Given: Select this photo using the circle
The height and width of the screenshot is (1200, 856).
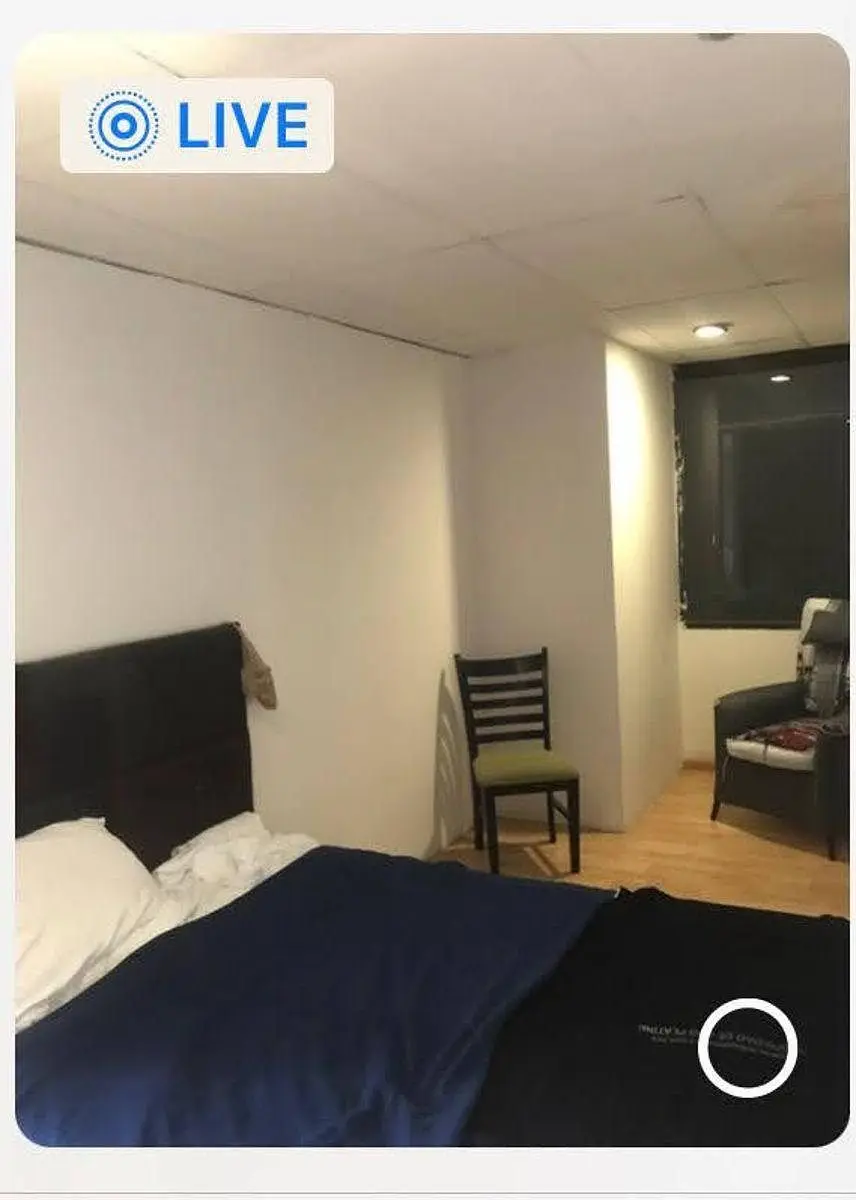Looking at the screenshot, I should pos(747,1047).
